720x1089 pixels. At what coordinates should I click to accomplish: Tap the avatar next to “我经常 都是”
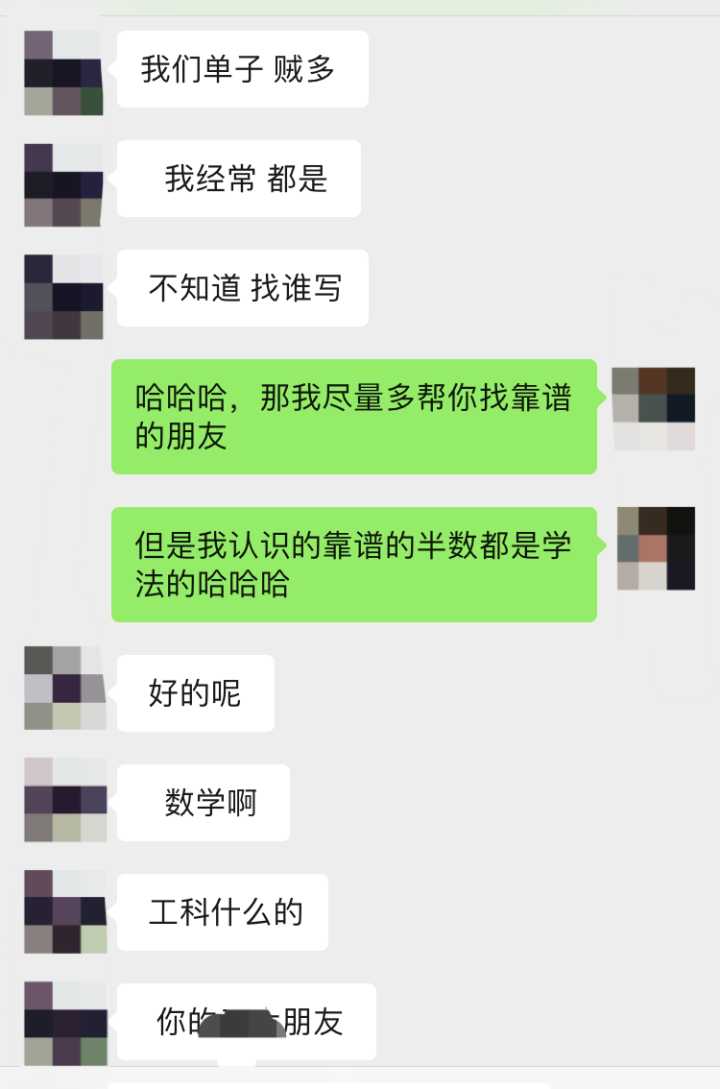click(64, 185)
